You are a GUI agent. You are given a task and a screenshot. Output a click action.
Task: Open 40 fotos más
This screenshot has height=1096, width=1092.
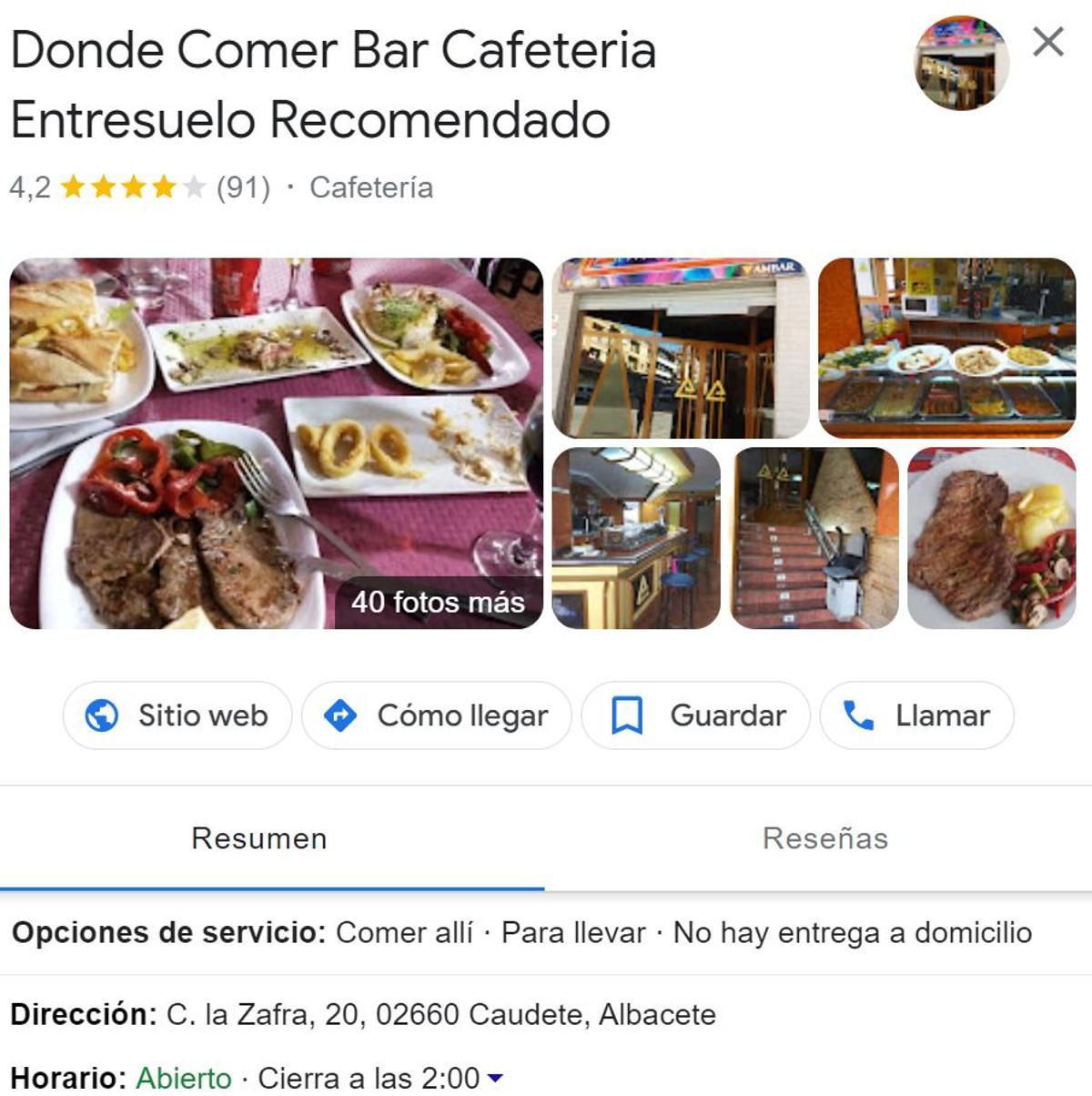click(x=439, y=601)
